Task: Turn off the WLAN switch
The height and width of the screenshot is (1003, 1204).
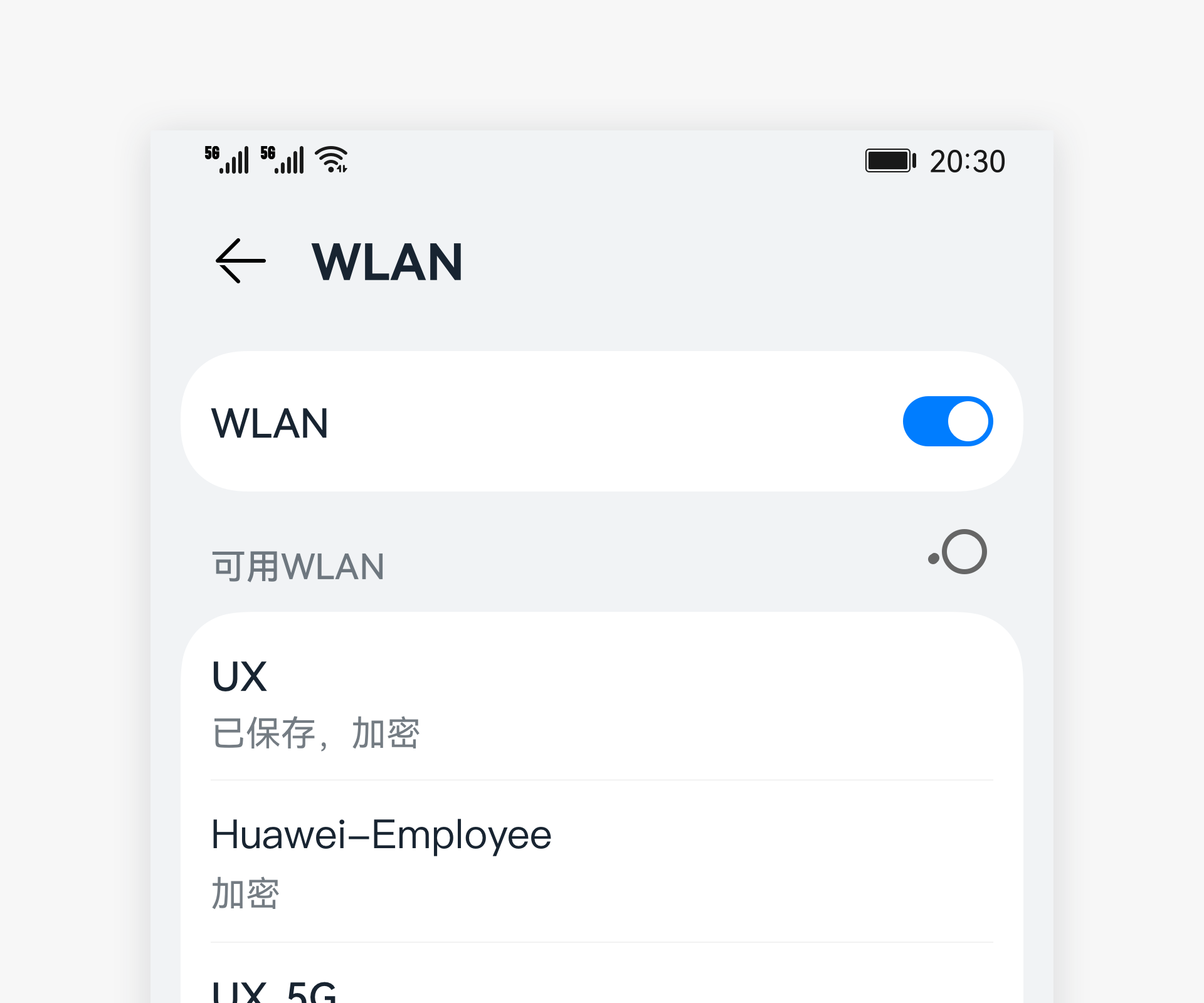Action: (x=947, y=421)
